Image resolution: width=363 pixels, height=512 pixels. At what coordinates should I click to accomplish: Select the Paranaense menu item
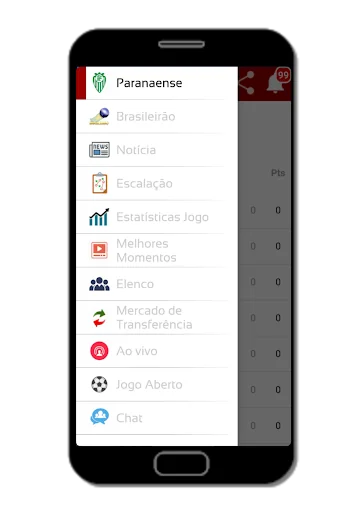[157, 83]
